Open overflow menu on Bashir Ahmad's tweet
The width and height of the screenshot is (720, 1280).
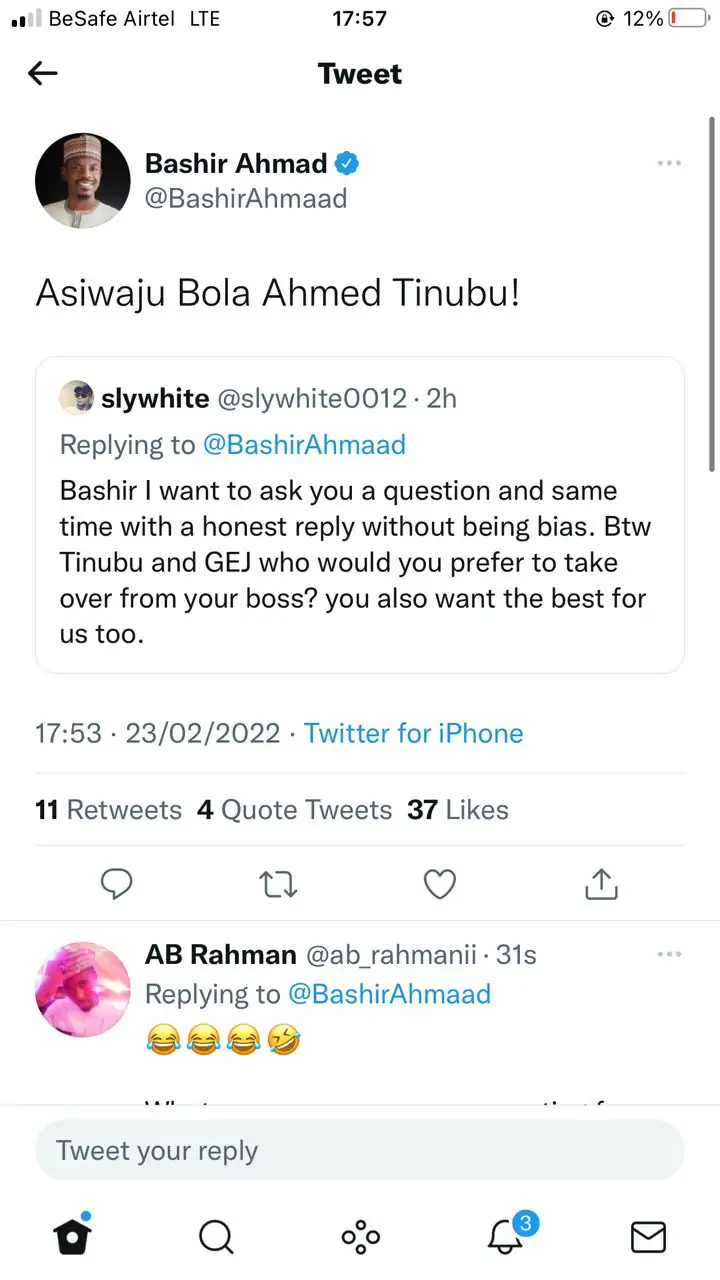click(x=668, y=163)
